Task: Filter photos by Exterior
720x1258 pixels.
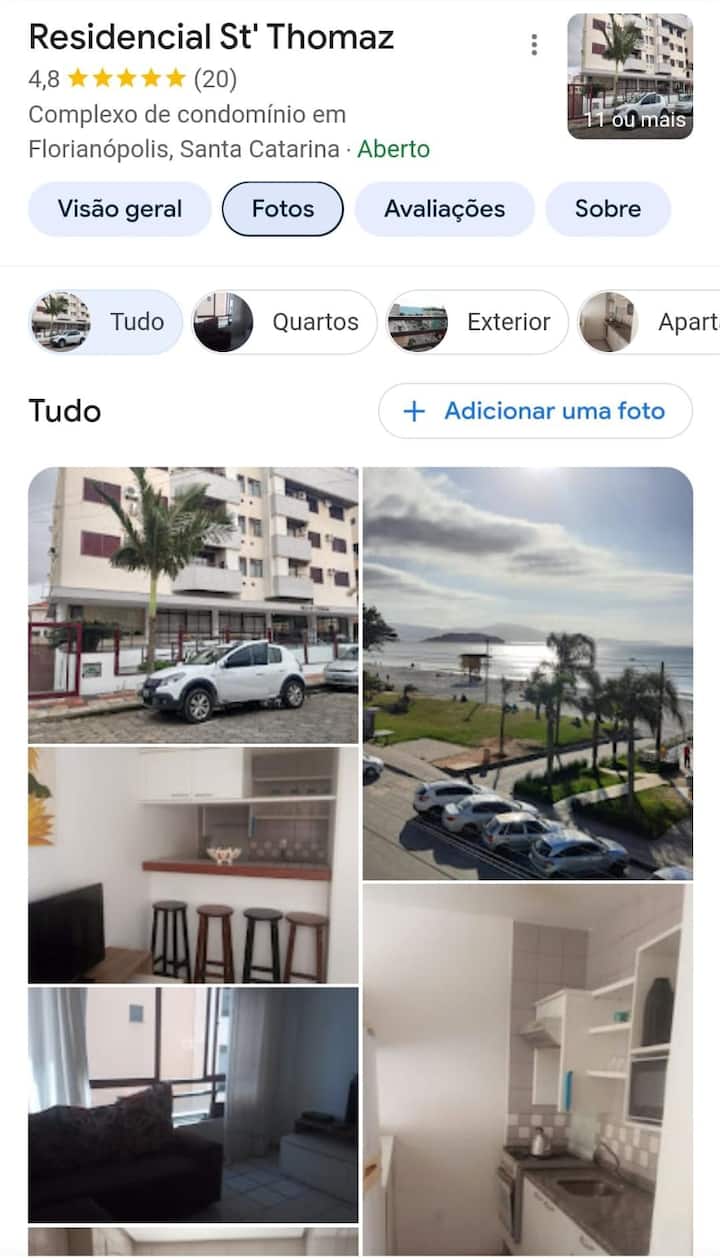Action: (x=478, y=322)
